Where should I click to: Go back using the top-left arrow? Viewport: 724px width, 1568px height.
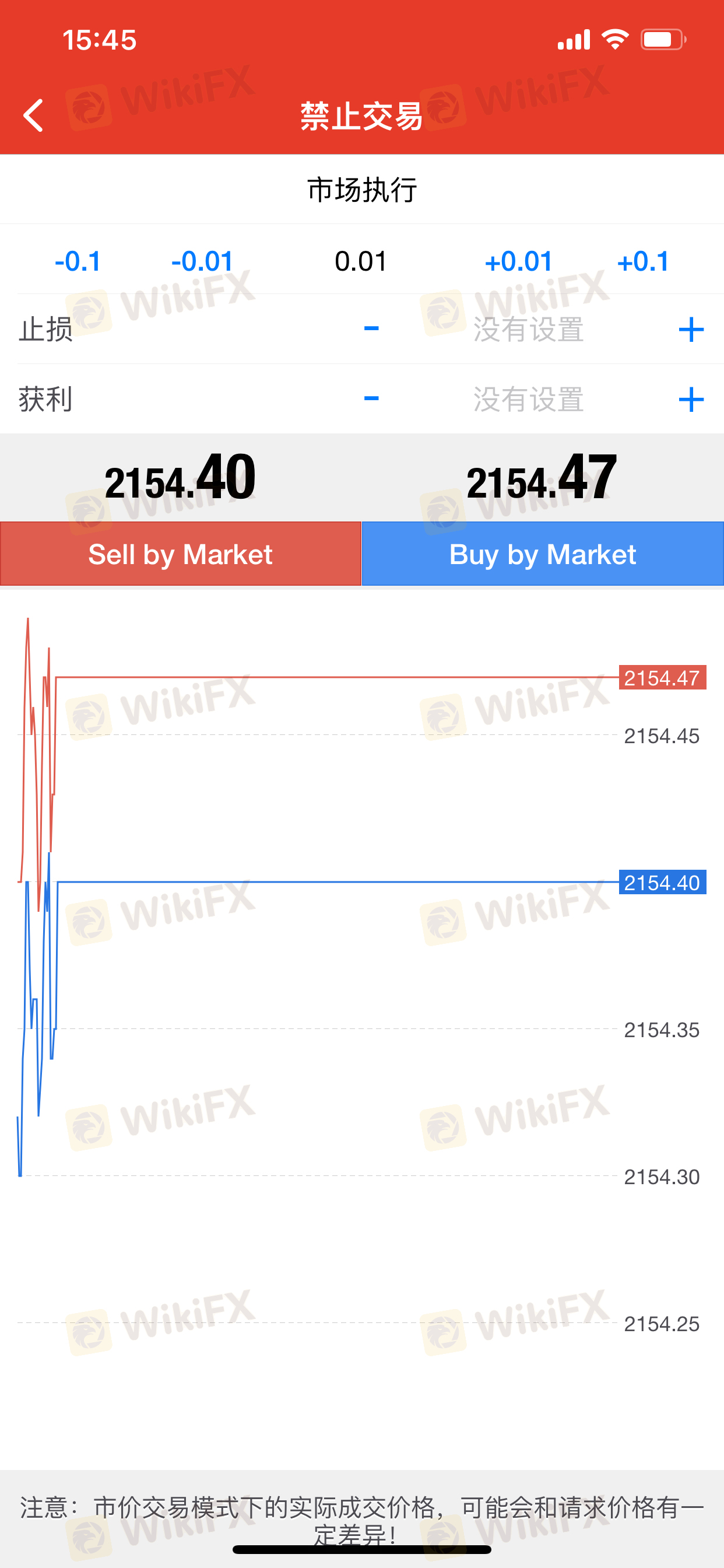[x=33, y=116]
